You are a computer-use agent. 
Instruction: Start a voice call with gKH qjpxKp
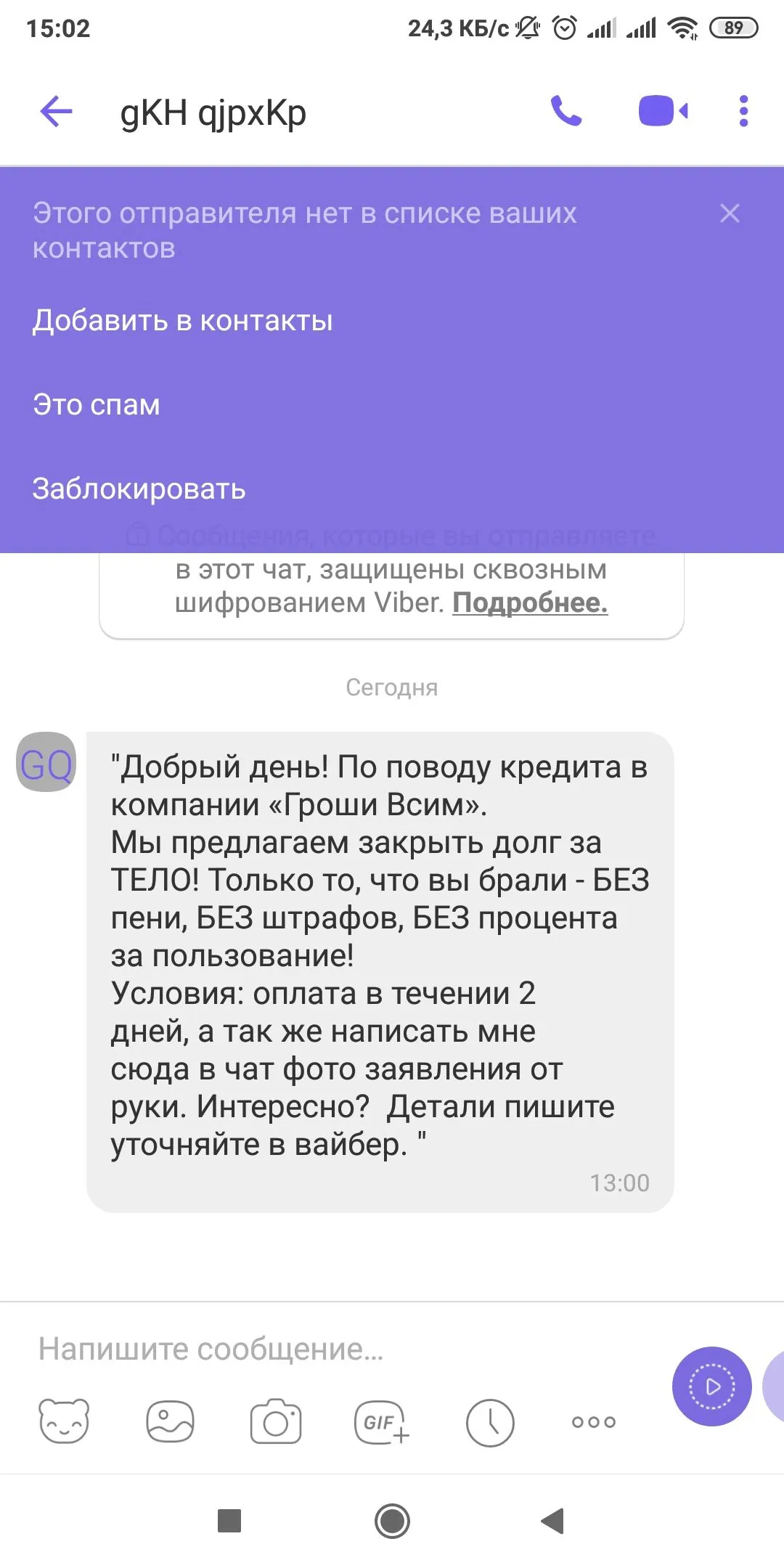[565, 112]
